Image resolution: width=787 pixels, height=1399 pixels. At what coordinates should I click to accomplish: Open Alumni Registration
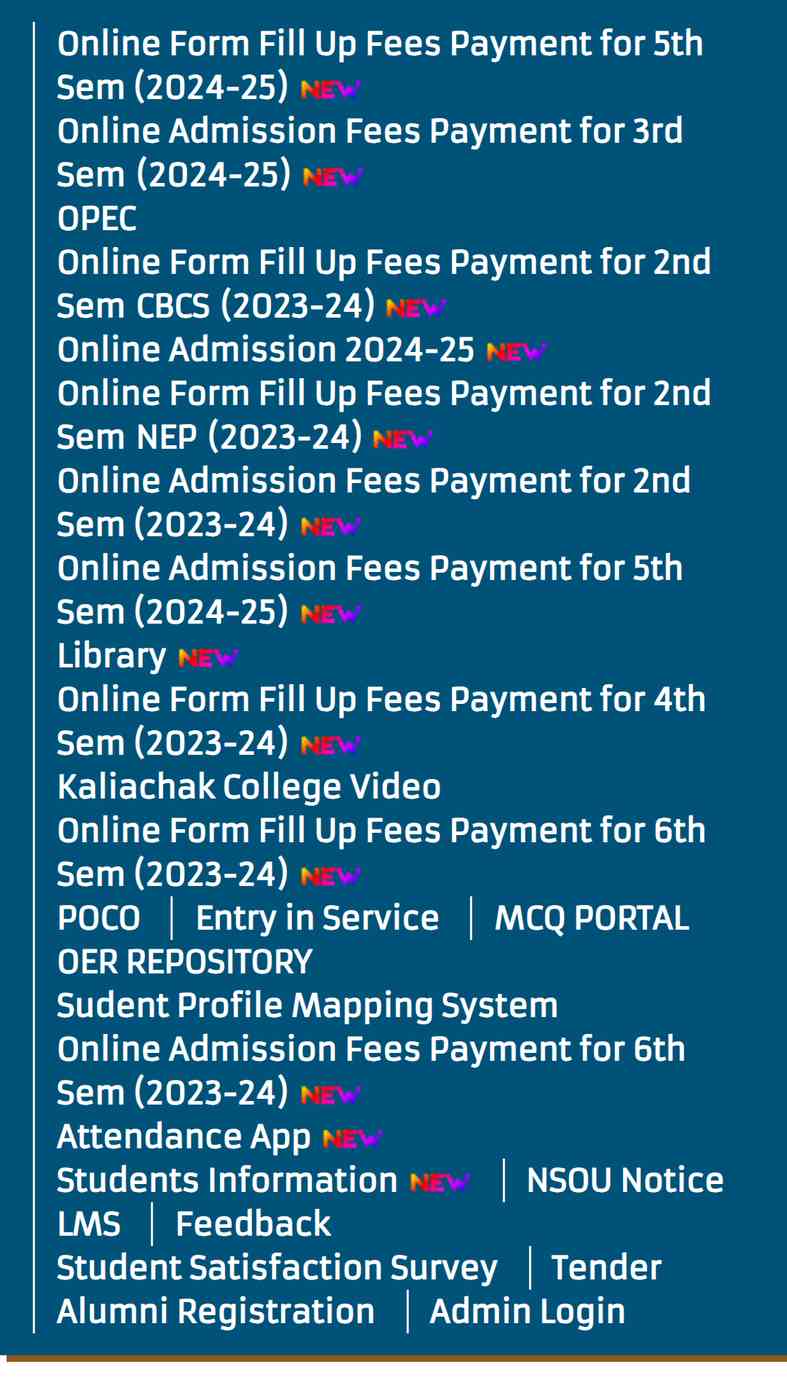coord(216,1311)
